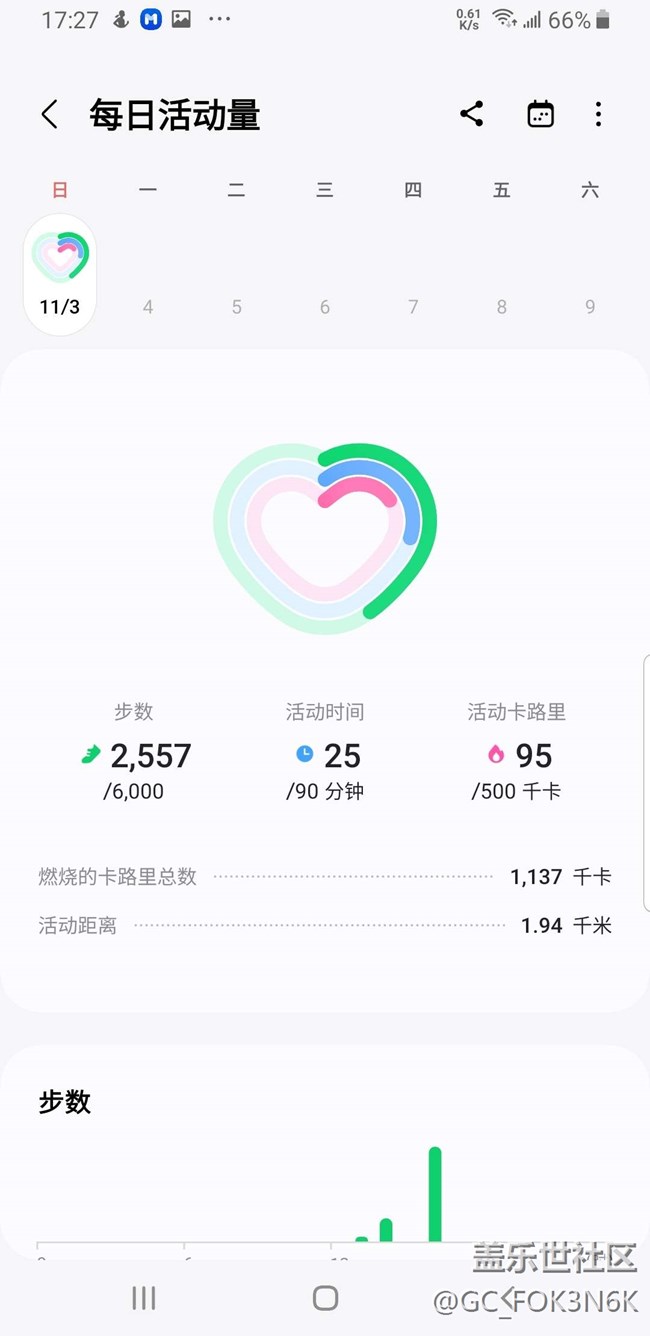Select day 9 in the week strip

click(590, 306)
